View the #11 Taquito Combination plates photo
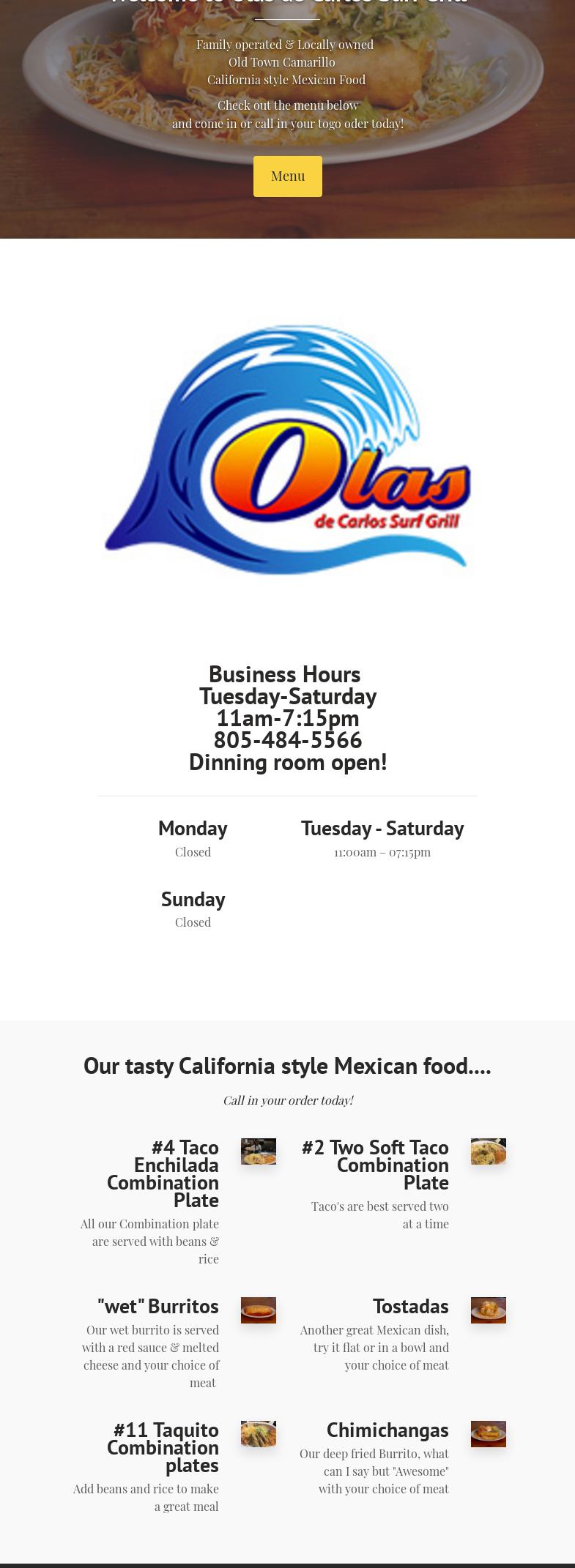The image size is (575, 1568). 259,1433
